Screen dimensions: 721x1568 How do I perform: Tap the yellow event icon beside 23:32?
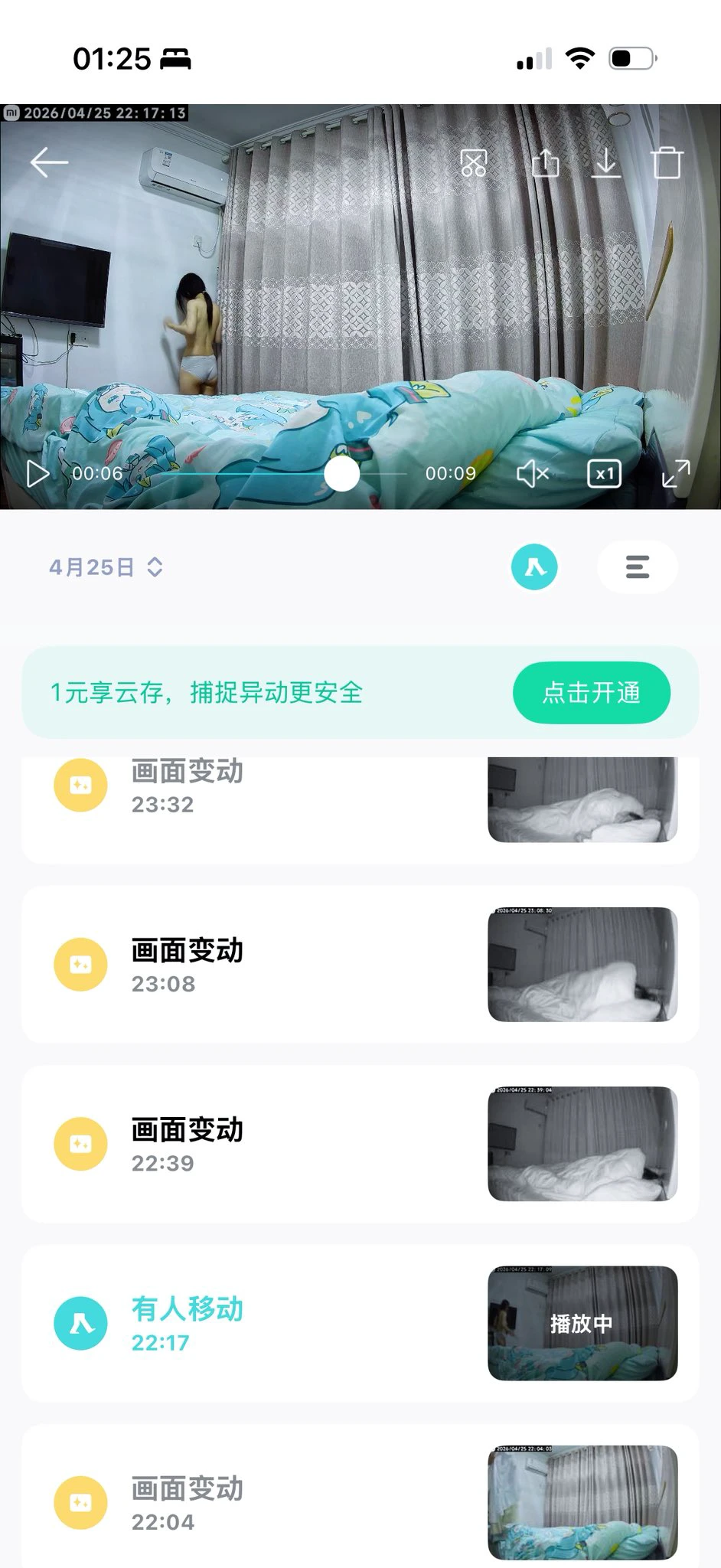[80, 786]
